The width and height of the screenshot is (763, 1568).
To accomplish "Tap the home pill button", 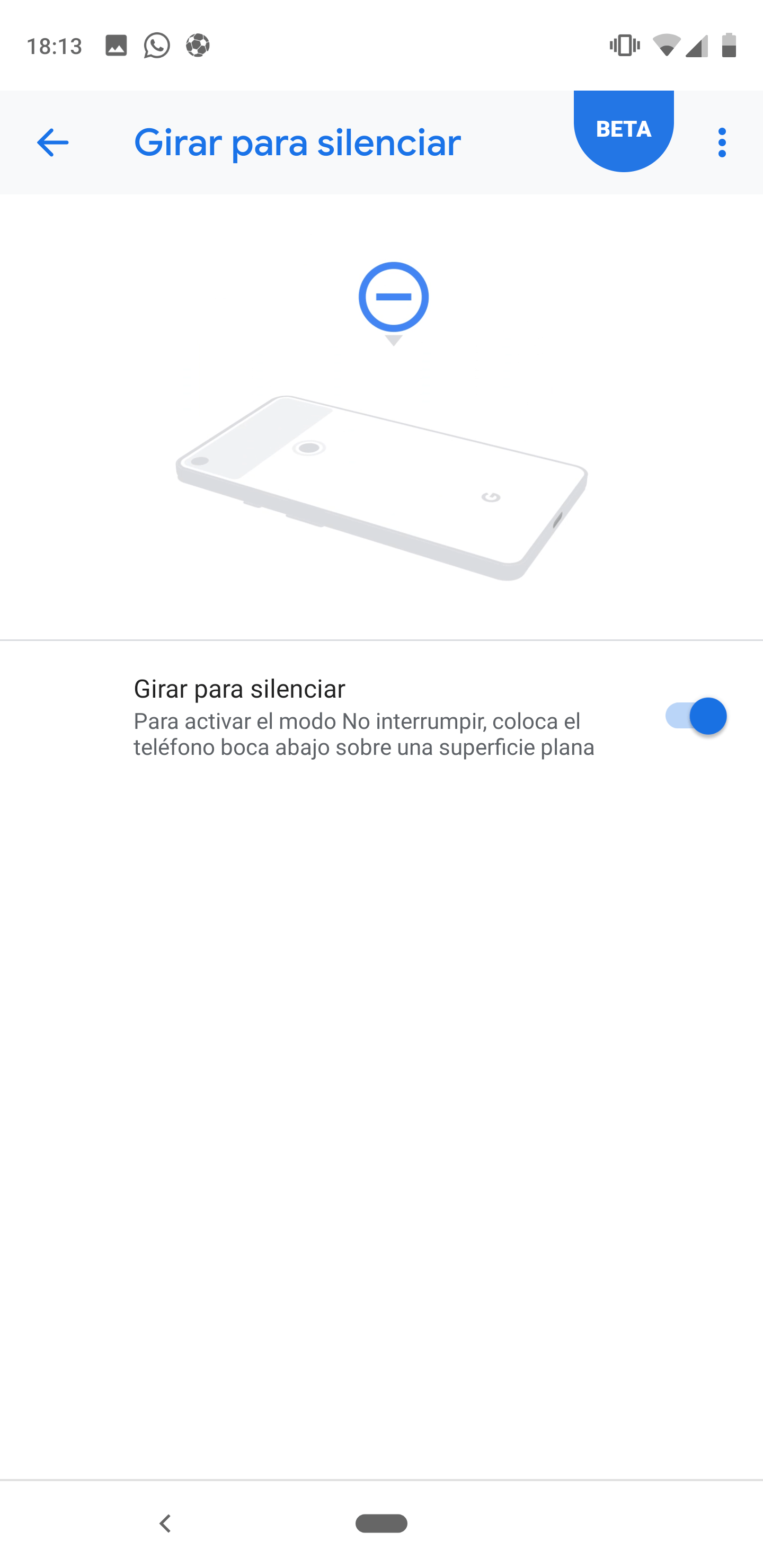I will pos(381,1524).
